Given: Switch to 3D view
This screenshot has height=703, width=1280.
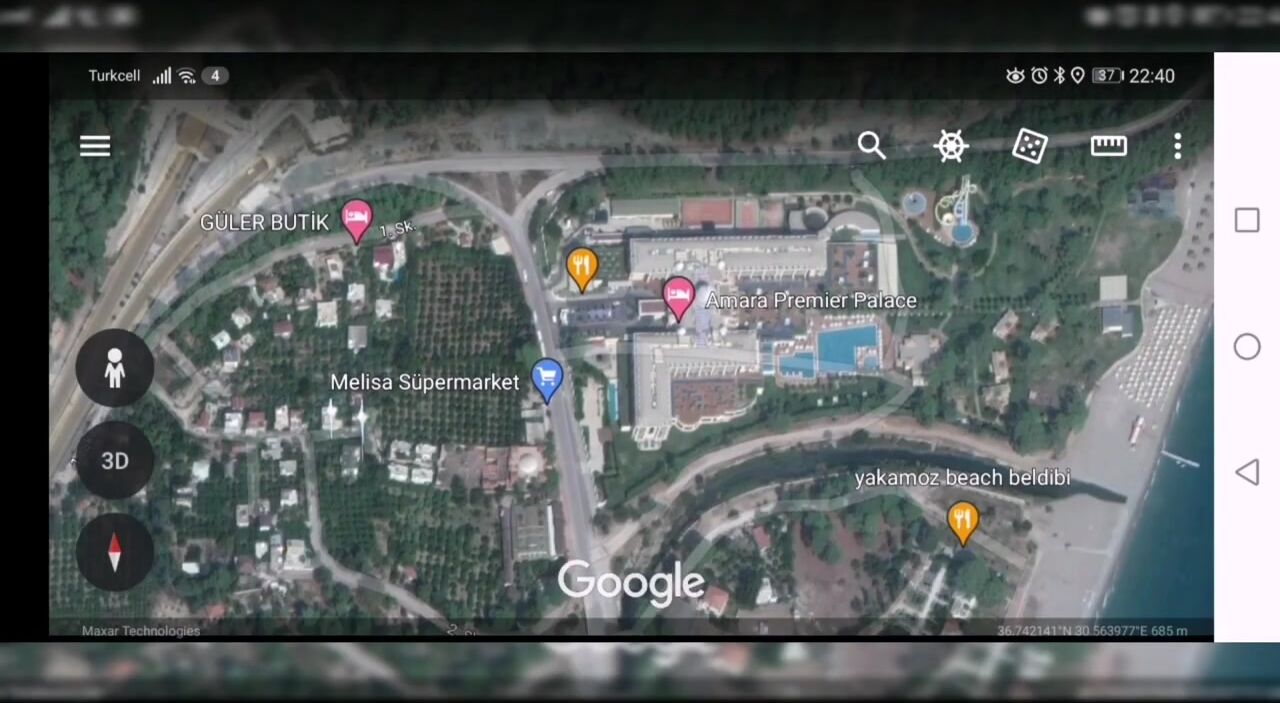Looking at the screenshot, I should pos(115,460).
